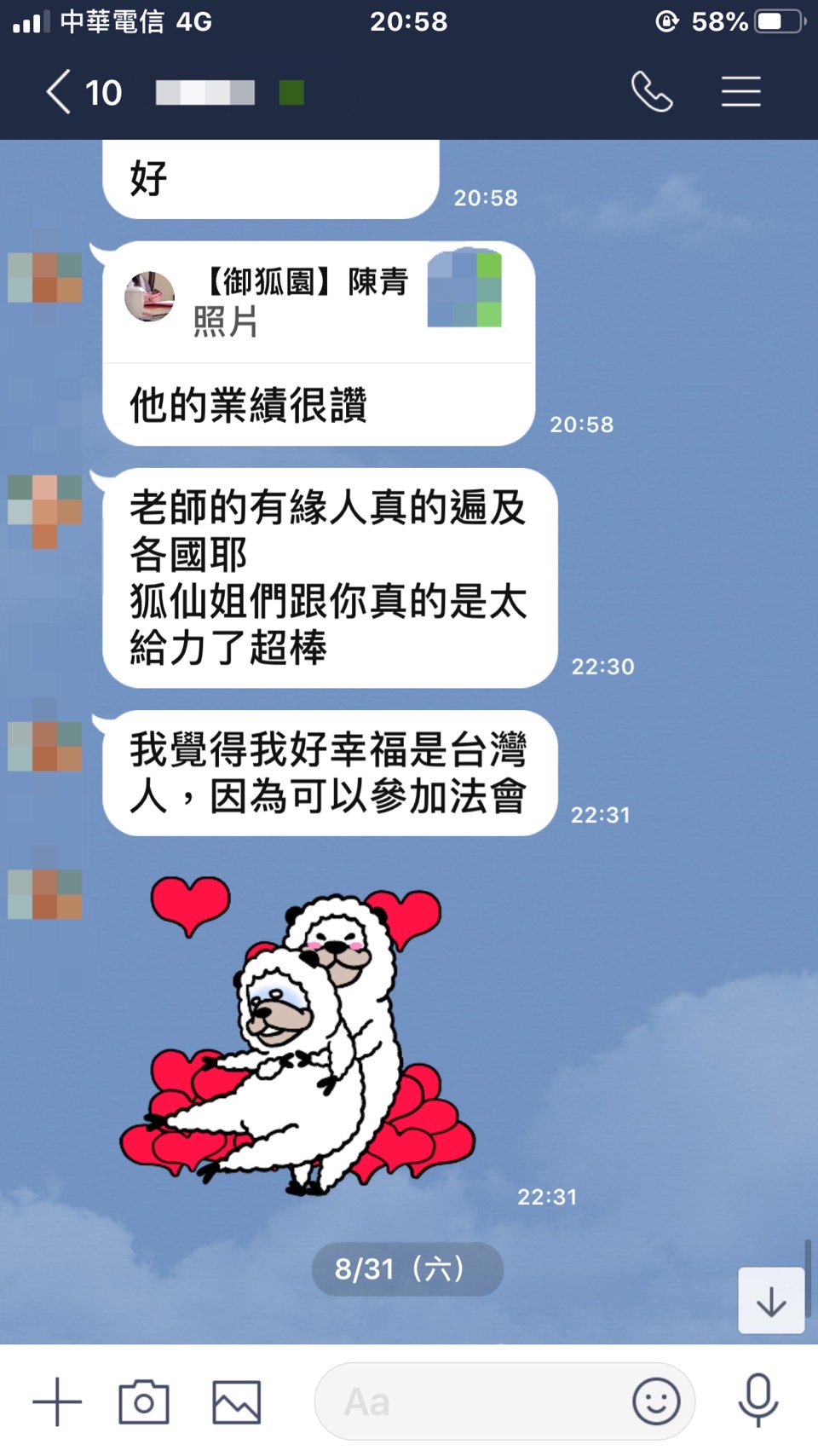Open the photo gallery picker
Image resolution: width=818 pixels, height=1456 pixels.
point(236,1401)
